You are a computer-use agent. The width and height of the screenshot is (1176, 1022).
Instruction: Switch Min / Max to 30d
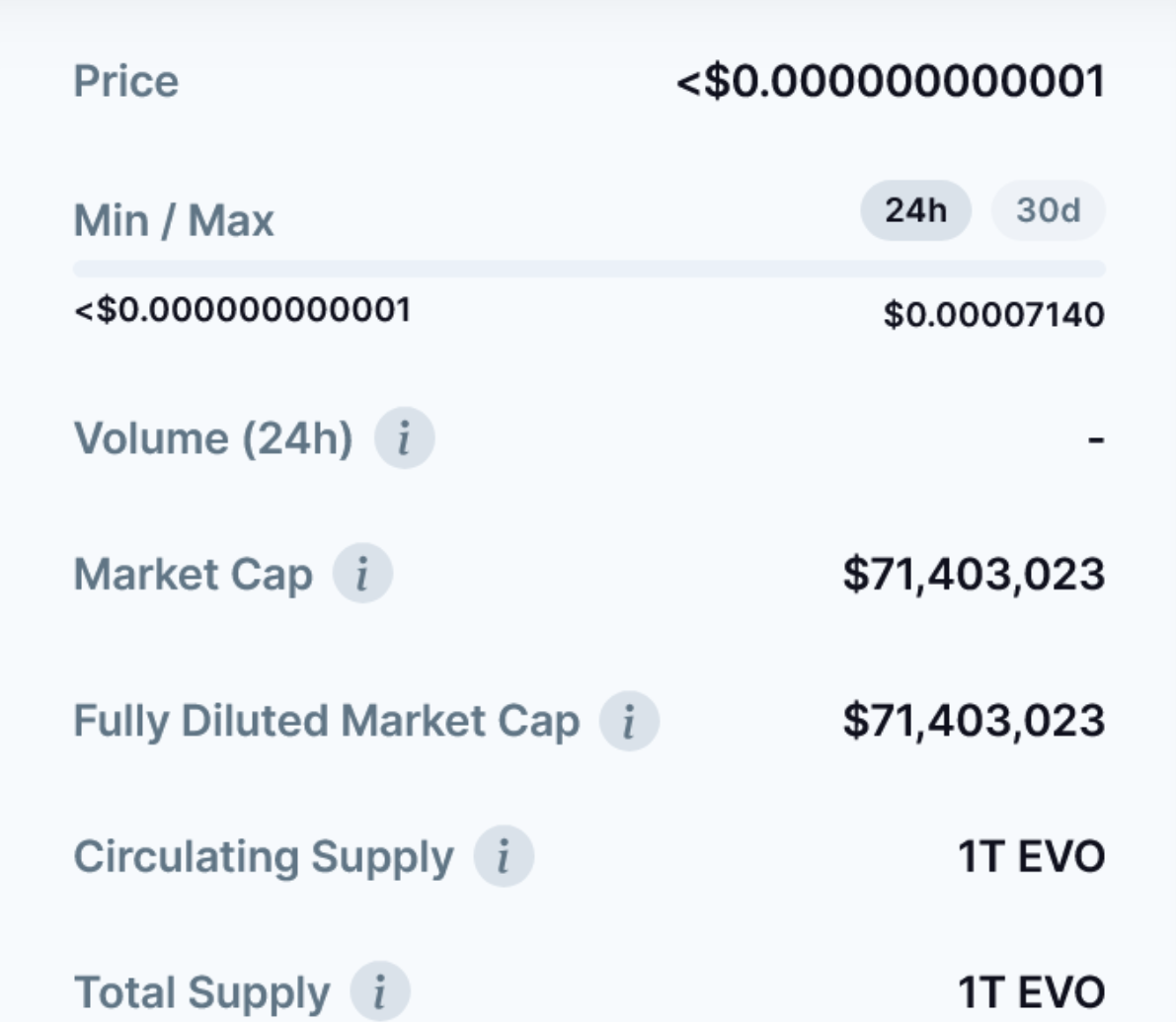(1048, 210)
